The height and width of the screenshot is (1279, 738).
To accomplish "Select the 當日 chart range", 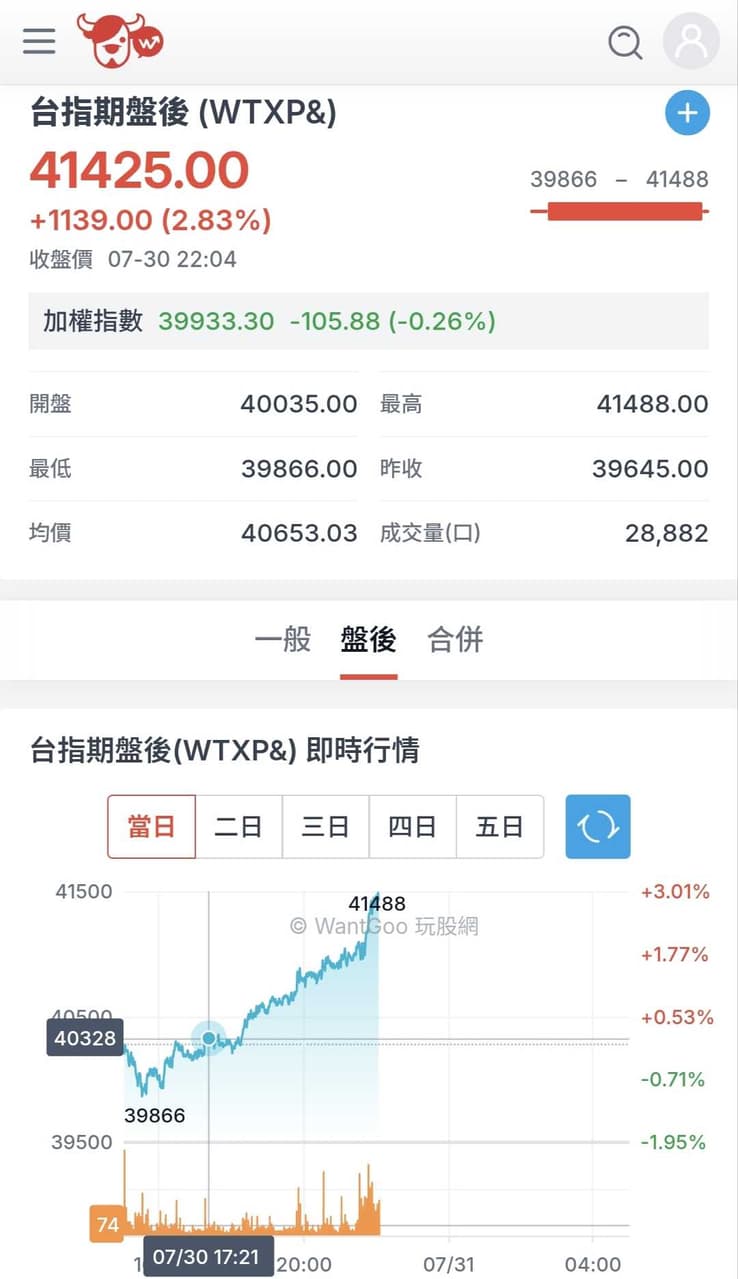I will [x=152, y=827].
